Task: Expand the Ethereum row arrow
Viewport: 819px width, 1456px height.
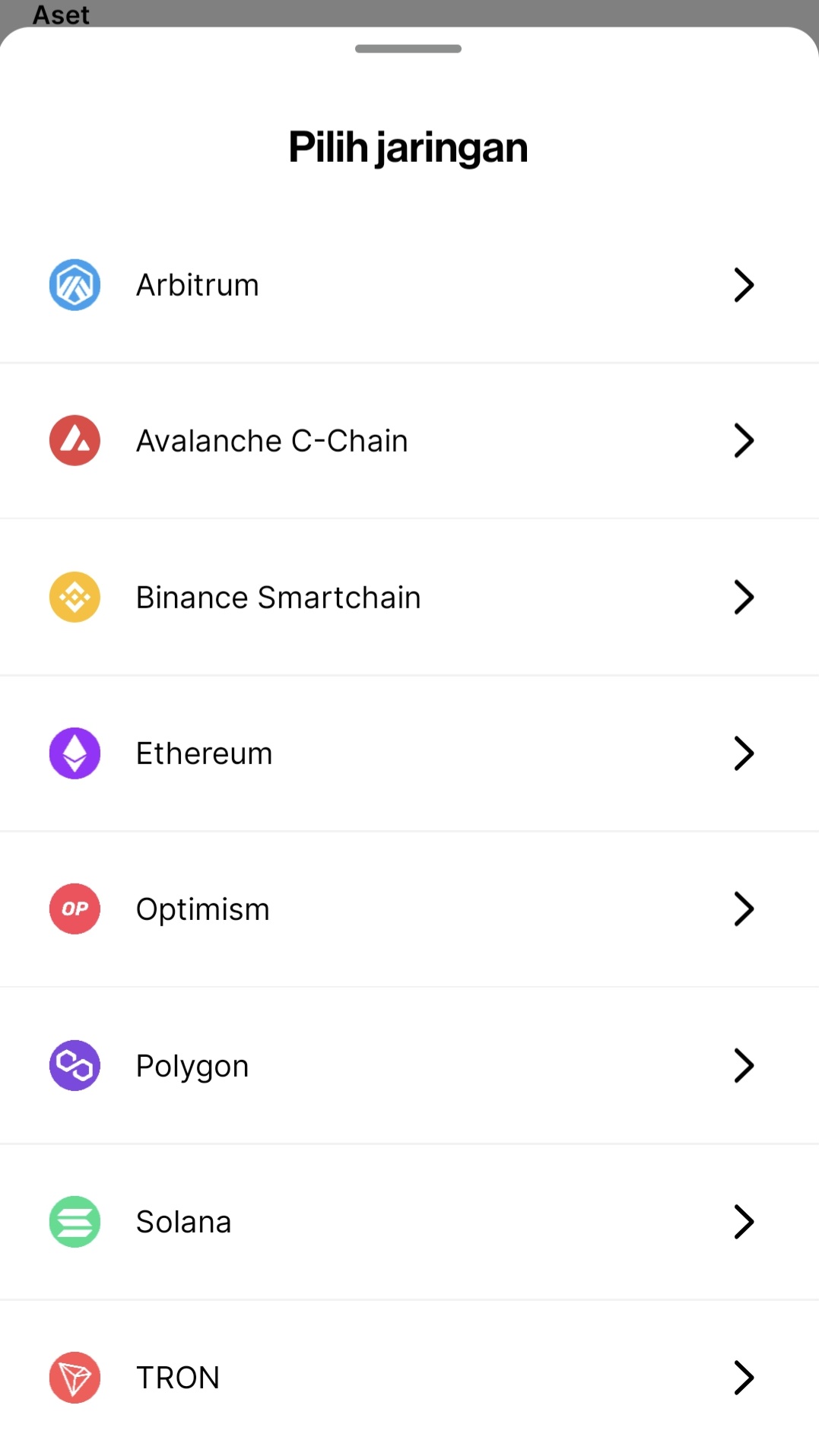Action: coord(744,753)
